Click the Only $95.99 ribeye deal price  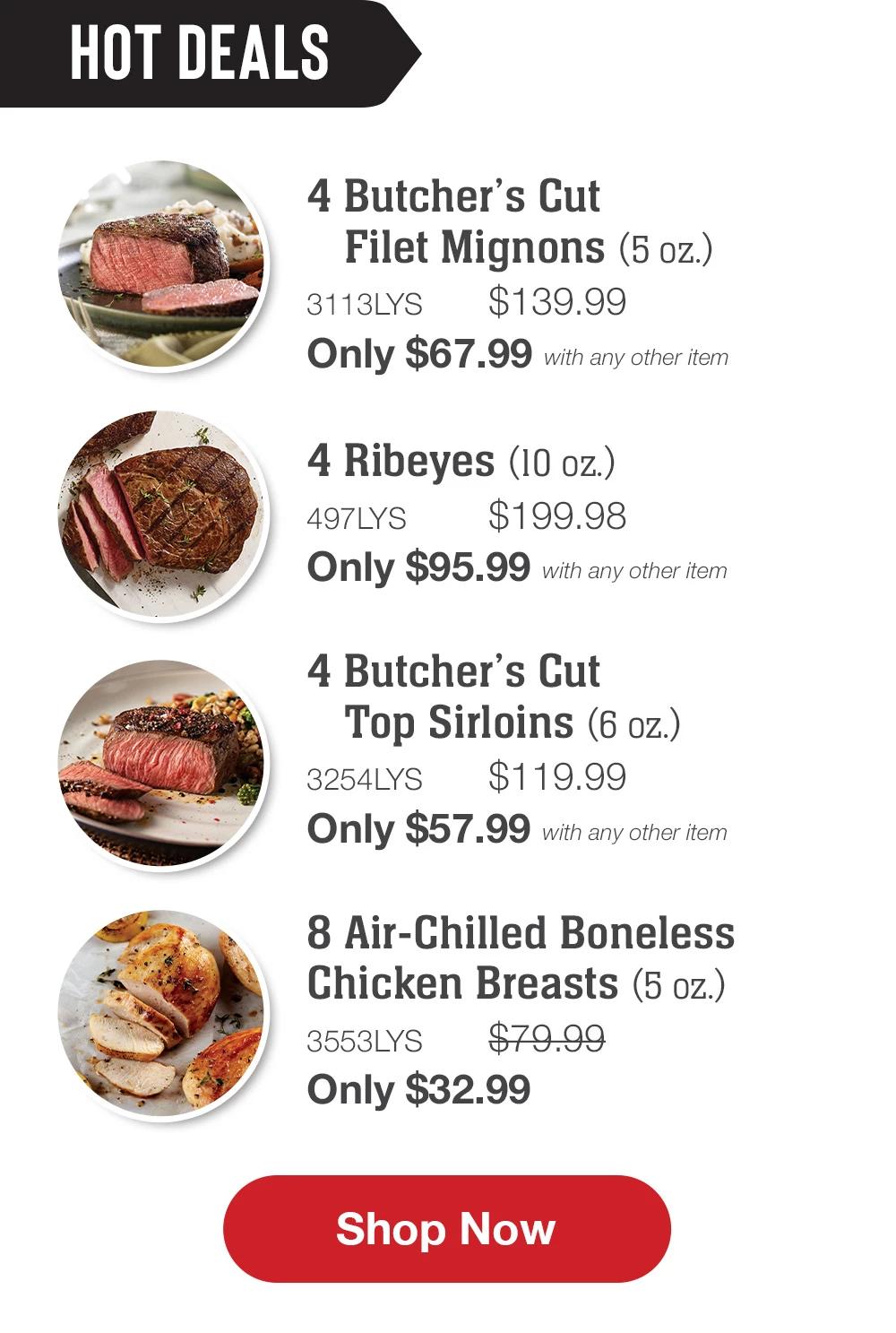pyautogui.click(x=418, y=567)
